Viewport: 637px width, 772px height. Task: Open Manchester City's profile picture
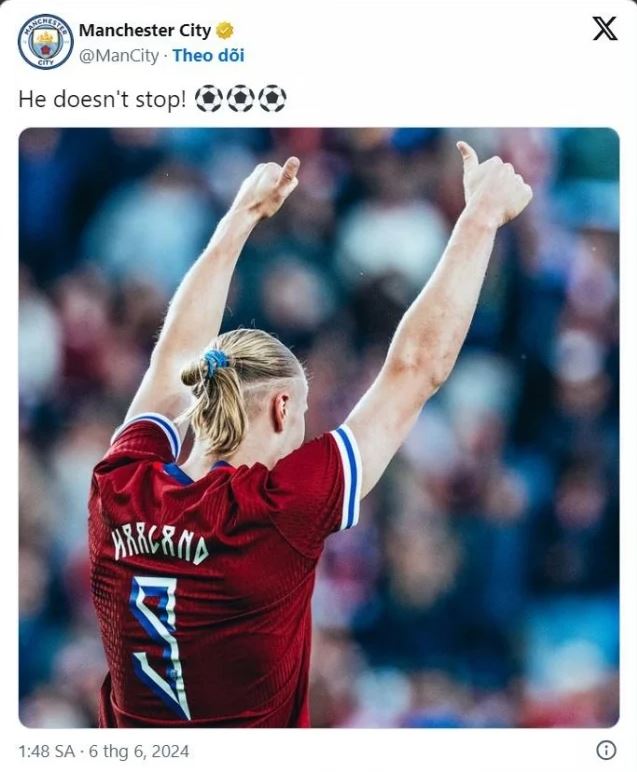(45, 42)
